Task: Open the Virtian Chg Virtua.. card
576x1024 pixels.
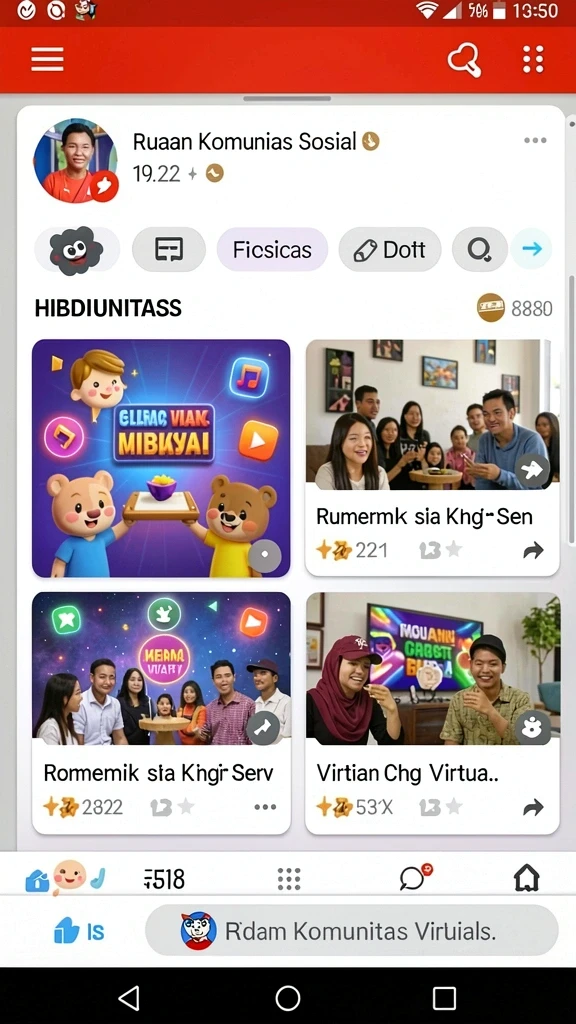Action: coord(432,713)
